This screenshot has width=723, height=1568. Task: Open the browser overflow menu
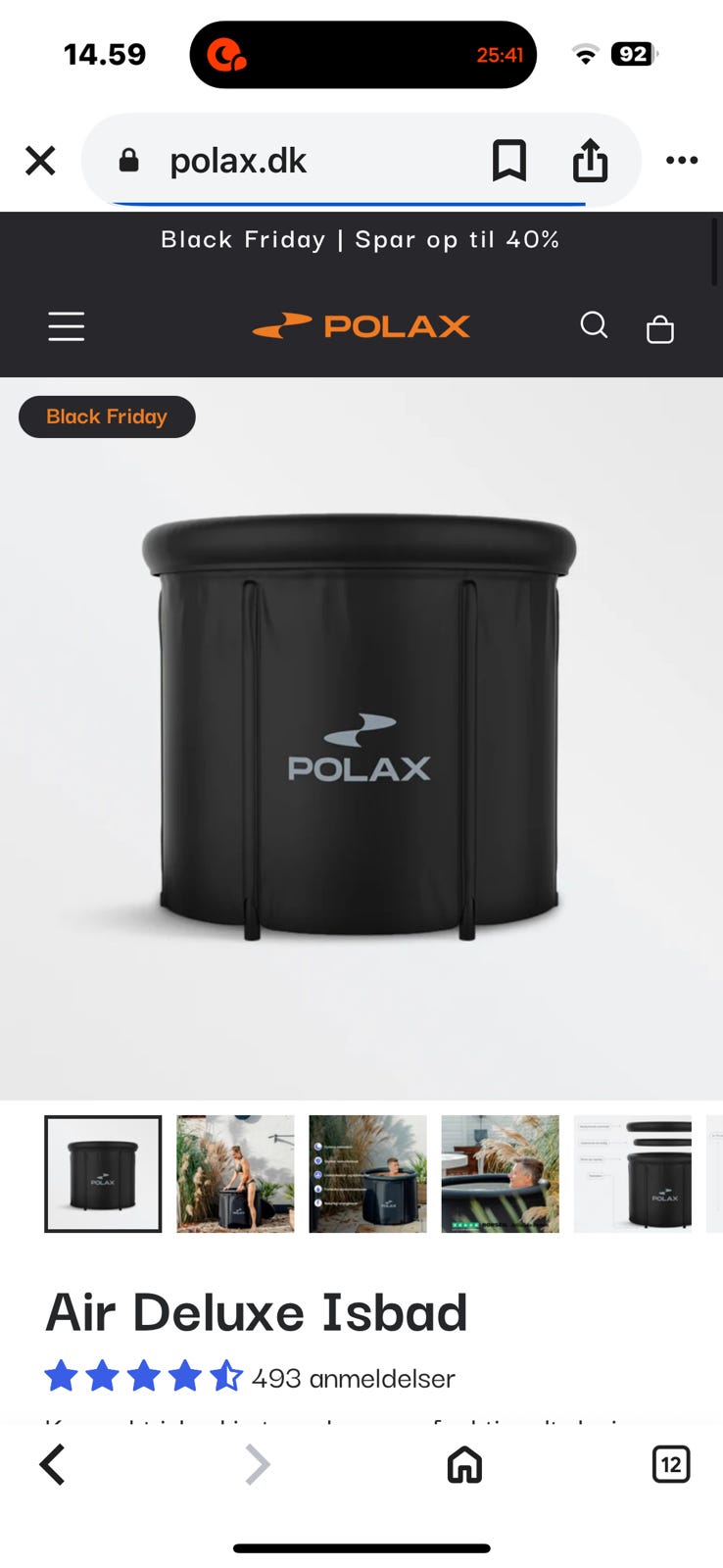(x=682, y=161)
